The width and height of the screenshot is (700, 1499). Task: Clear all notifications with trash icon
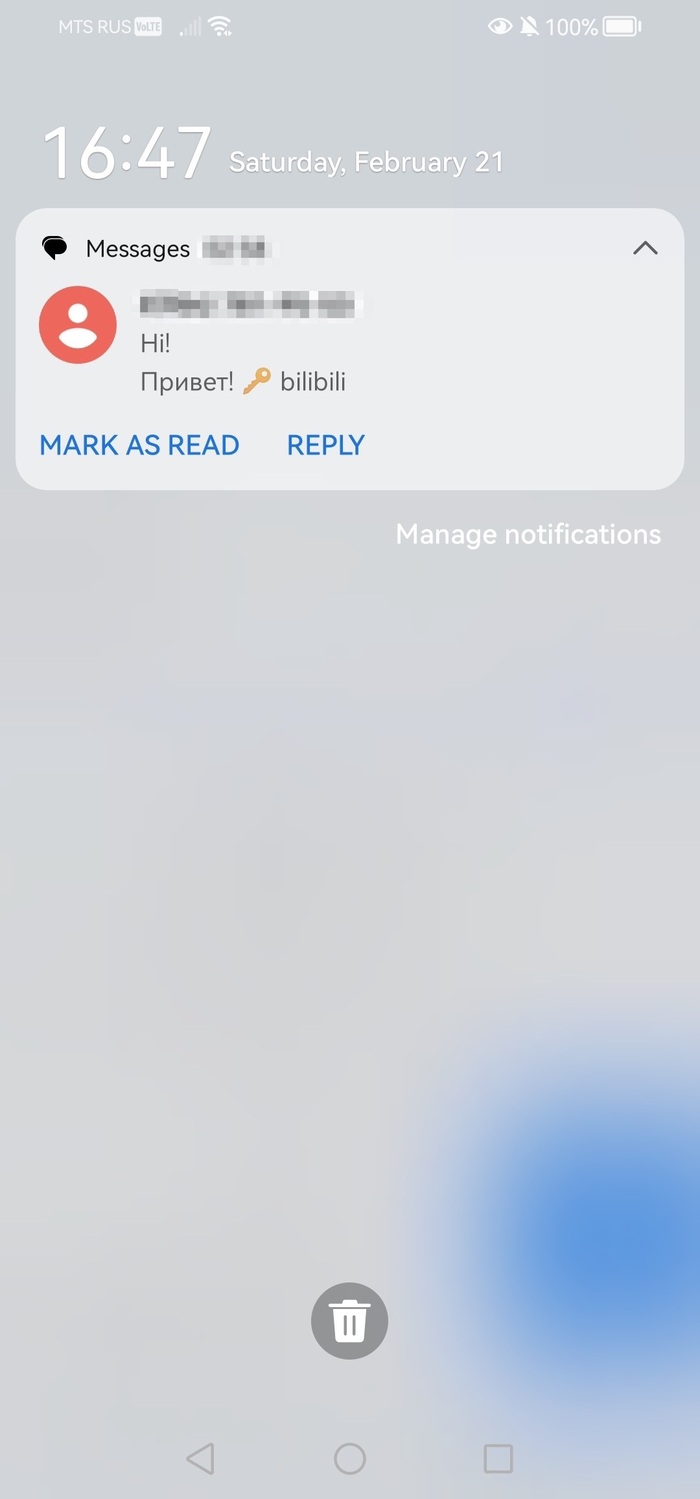pos(349,1321)
